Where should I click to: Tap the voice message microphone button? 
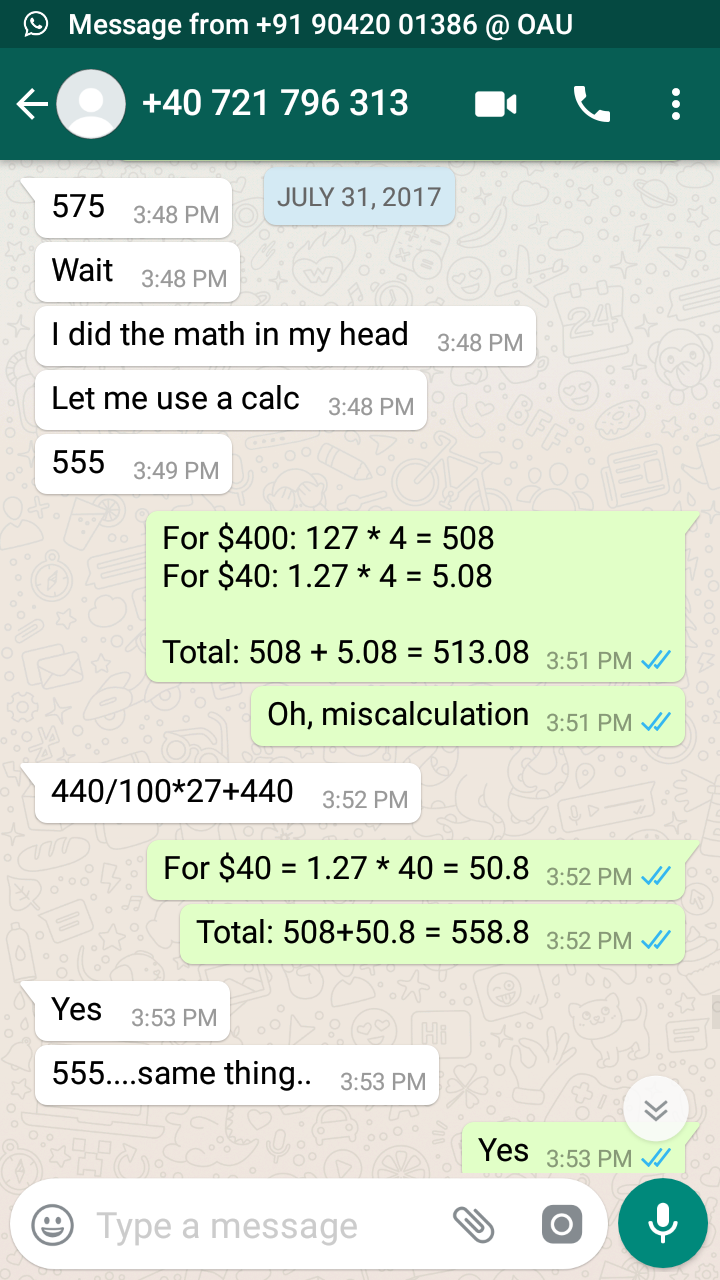click(662, 1223)
